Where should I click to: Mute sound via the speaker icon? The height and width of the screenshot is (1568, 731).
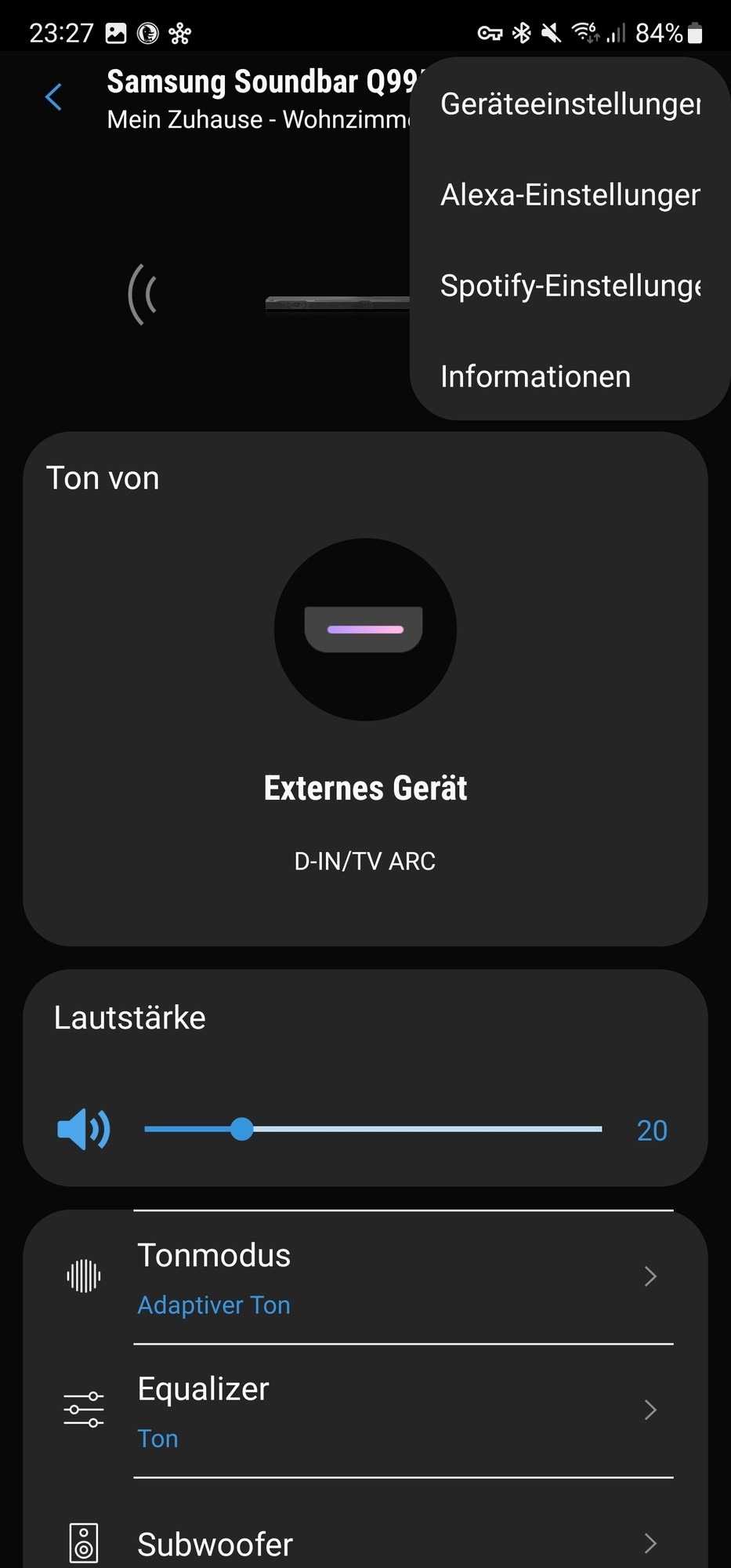(84, 1130)
